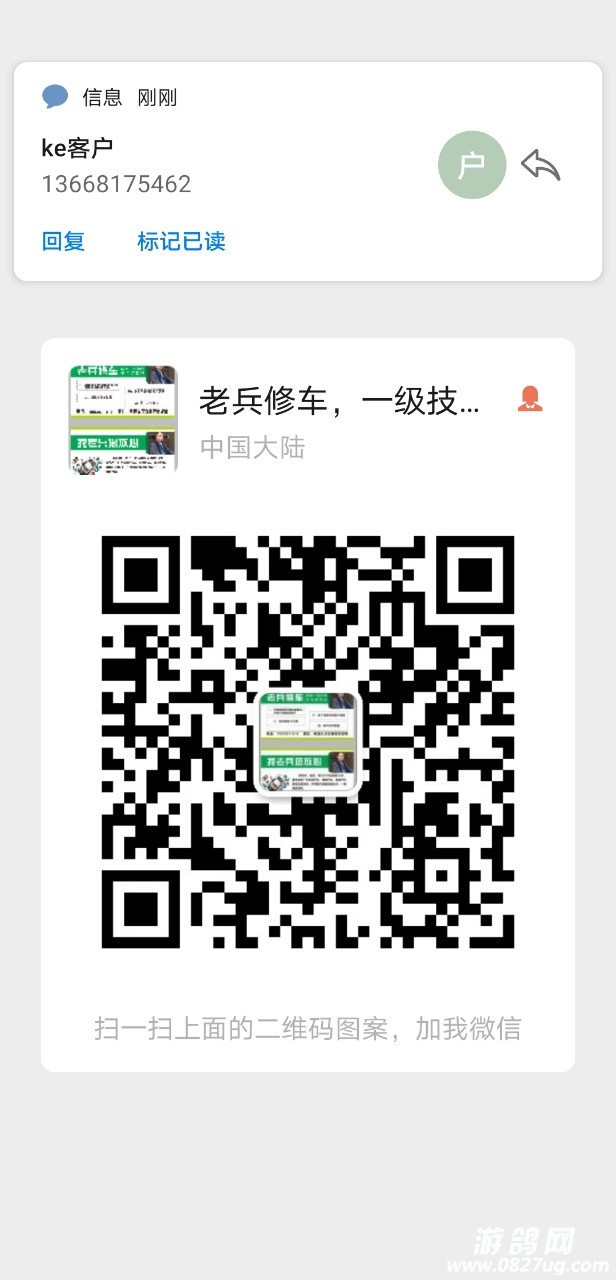Tap the reply arrow icon on the notification
The width and height of the screenshot is (616, 1280).
pos(541,166)
